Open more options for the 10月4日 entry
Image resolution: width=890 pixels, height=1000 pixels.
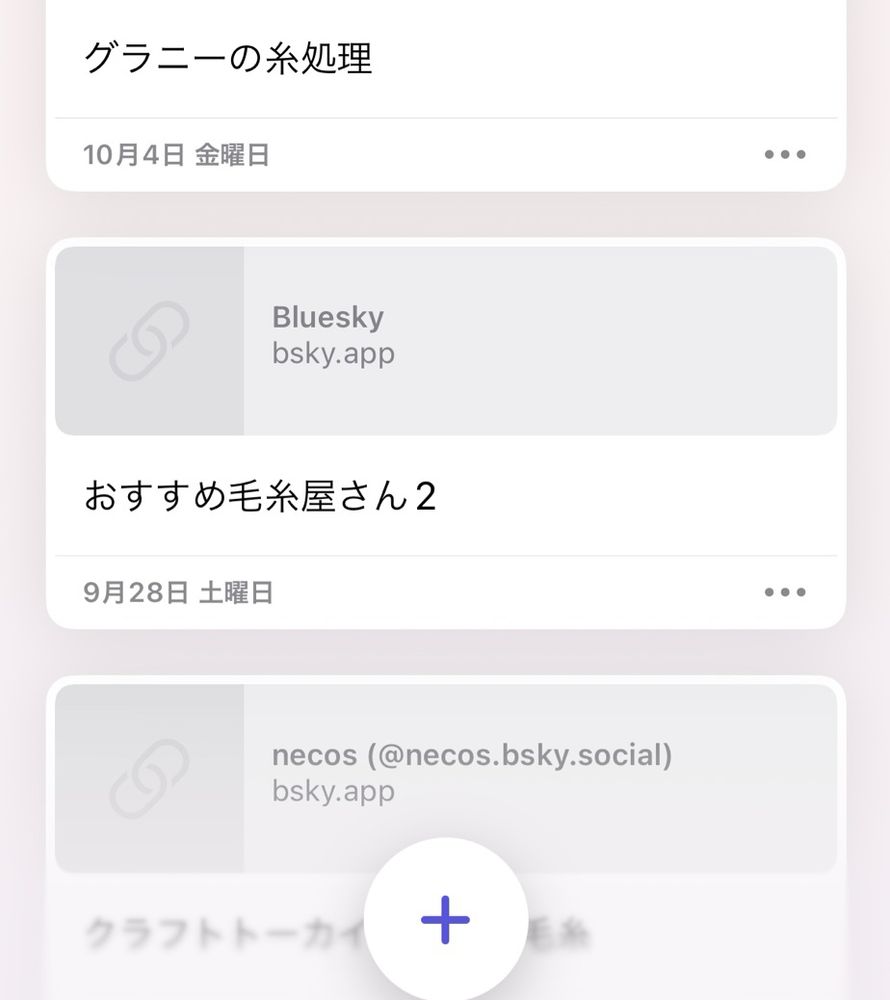785,154
